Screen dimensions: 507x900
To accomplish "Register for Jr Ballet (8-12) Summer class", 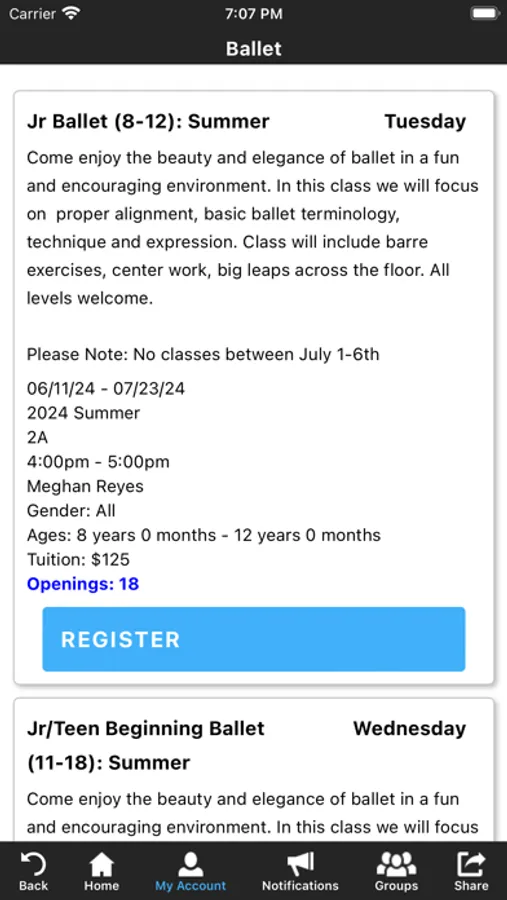I will click(x=253, y=639).
